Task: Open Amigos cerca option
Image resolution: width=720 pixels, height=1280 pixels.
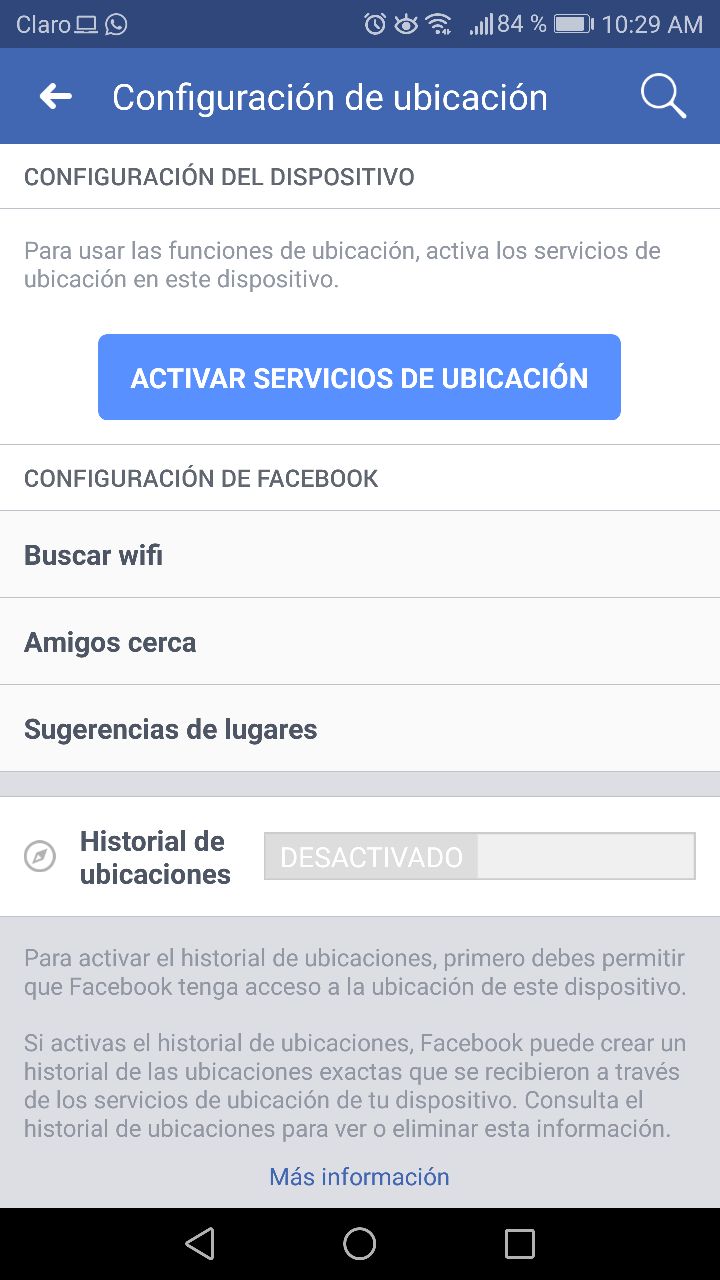Action: click(360, 642)
